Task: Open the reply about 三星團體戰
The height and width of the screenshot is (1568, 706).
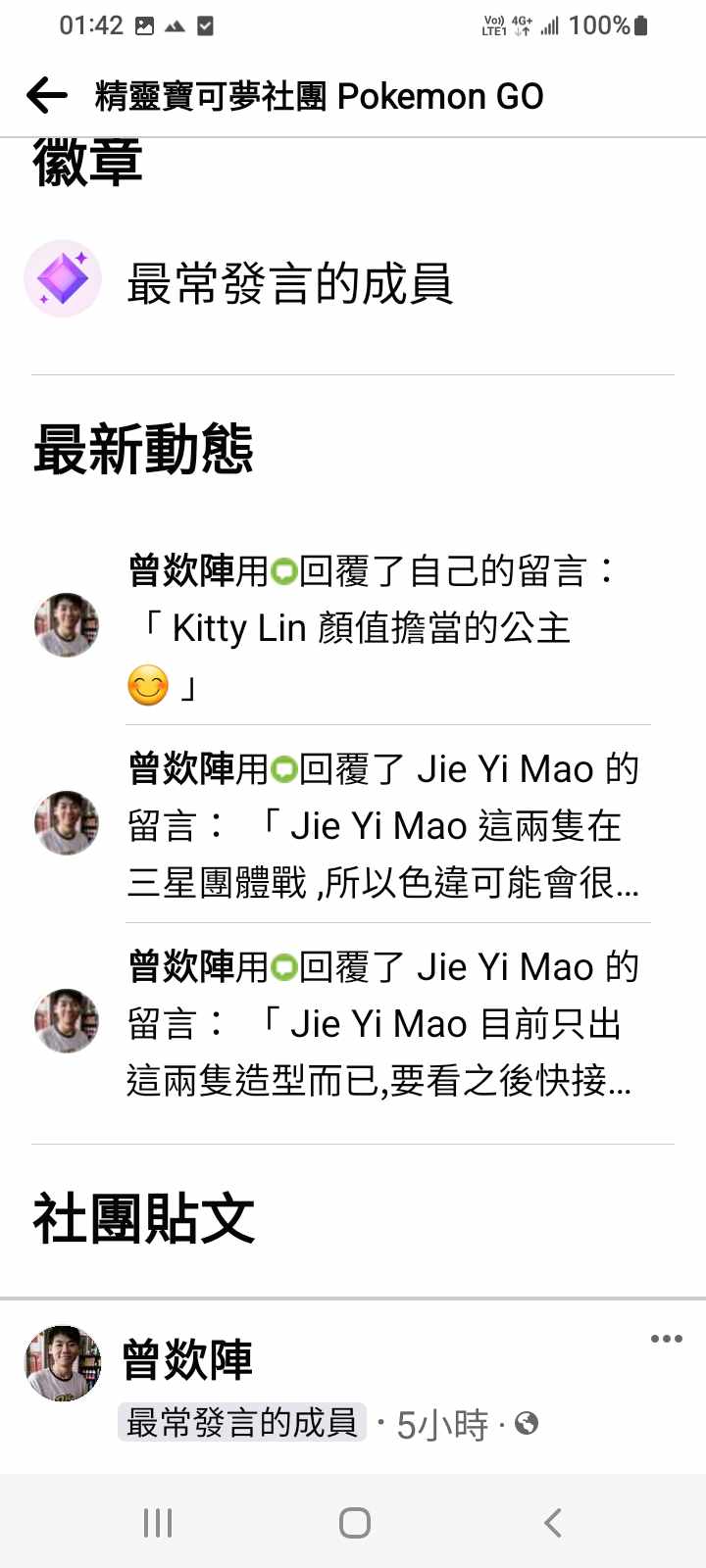Action: (x=382, y=825)
